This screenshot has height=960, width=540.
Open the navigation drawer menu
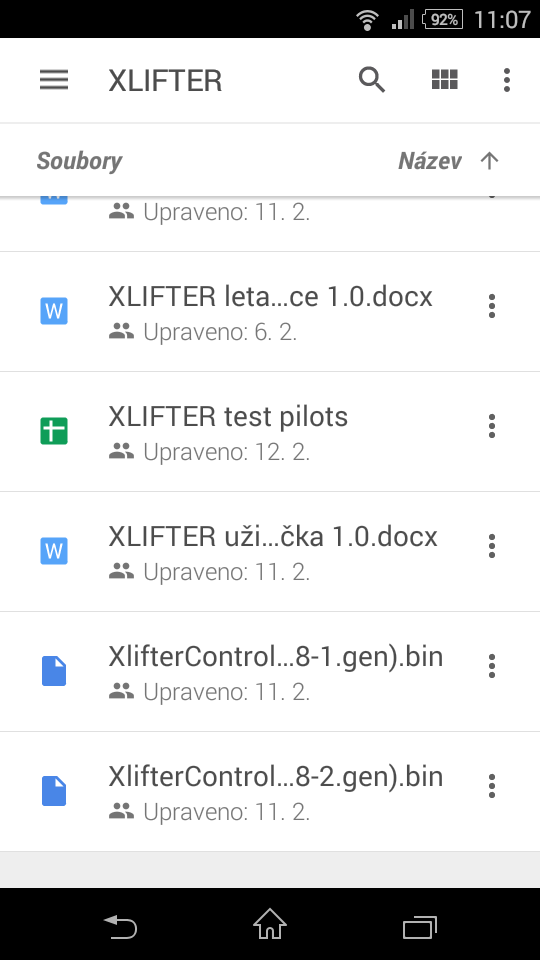click(54, 80)
